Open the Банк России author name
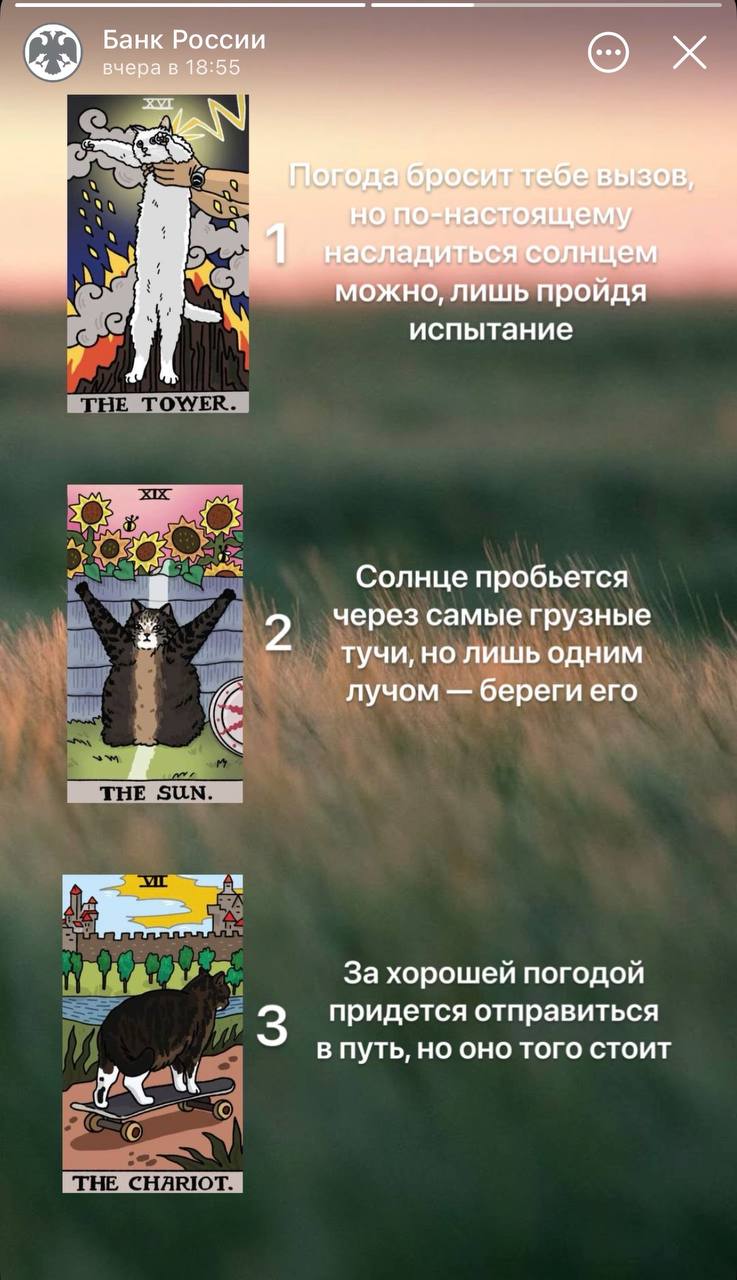The width and height of the screenshot is (737, 1280). coord(184,40)
